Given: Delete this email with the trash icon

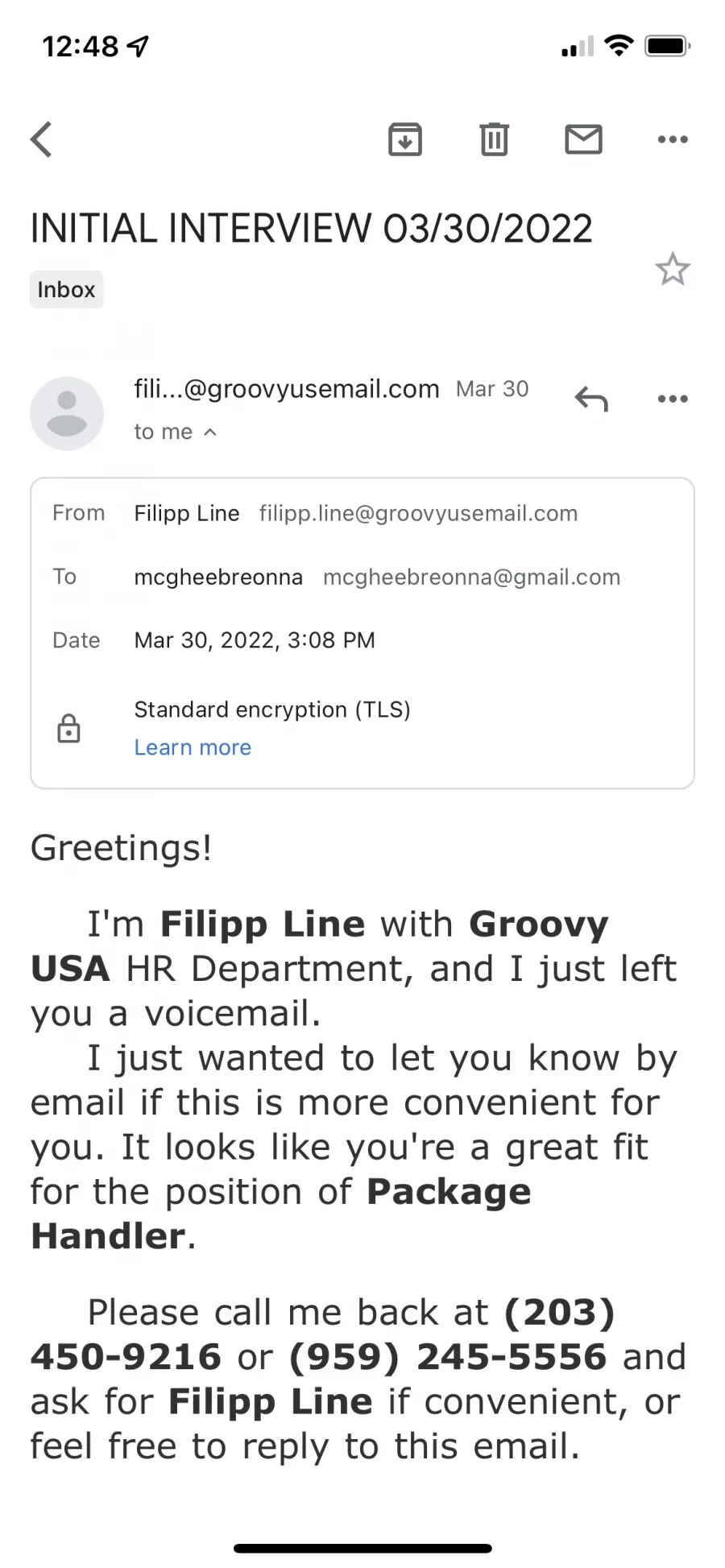Looking at the screenshot, I should 495,139.
